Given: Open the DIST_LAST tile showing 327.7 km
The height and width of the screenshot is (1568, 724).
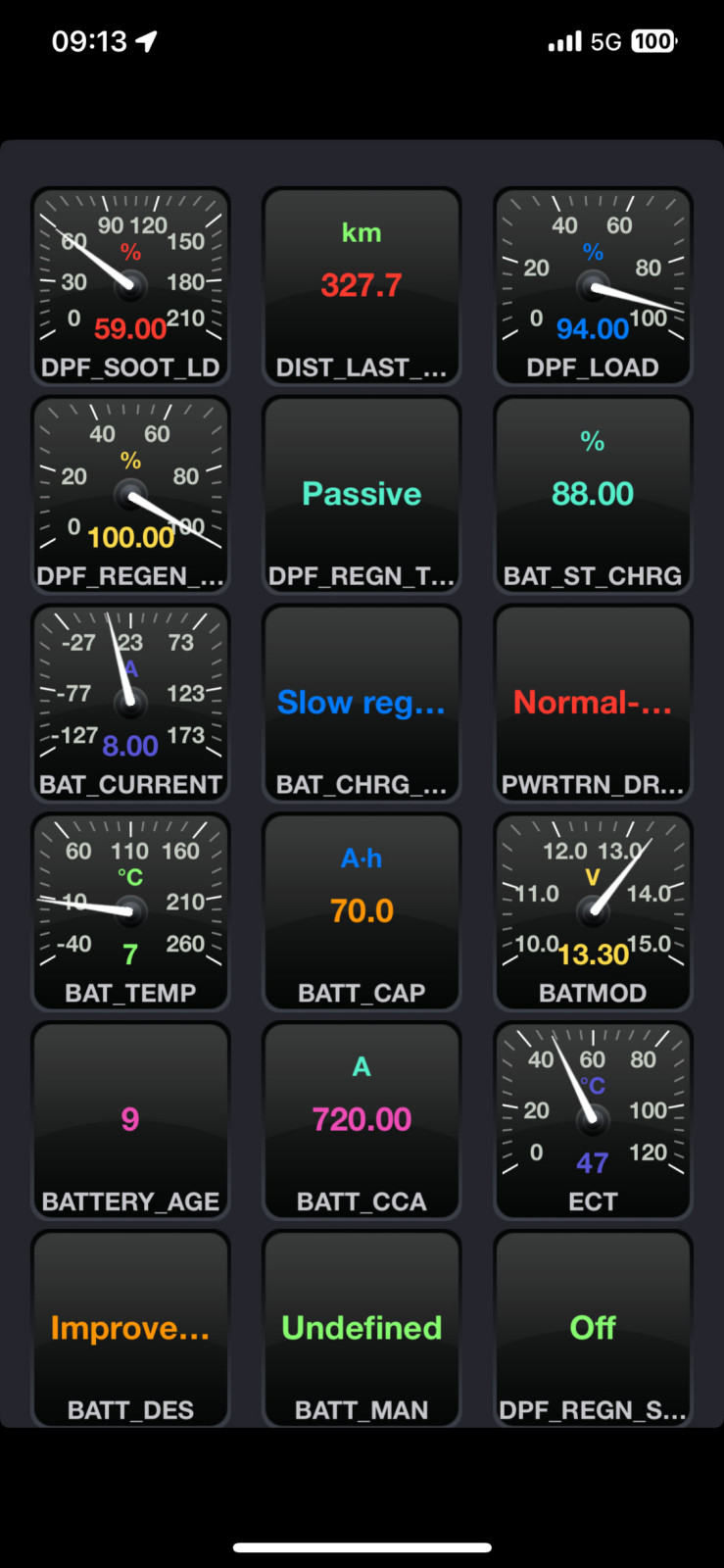Looking at the screenshot, I should (362, 284).
